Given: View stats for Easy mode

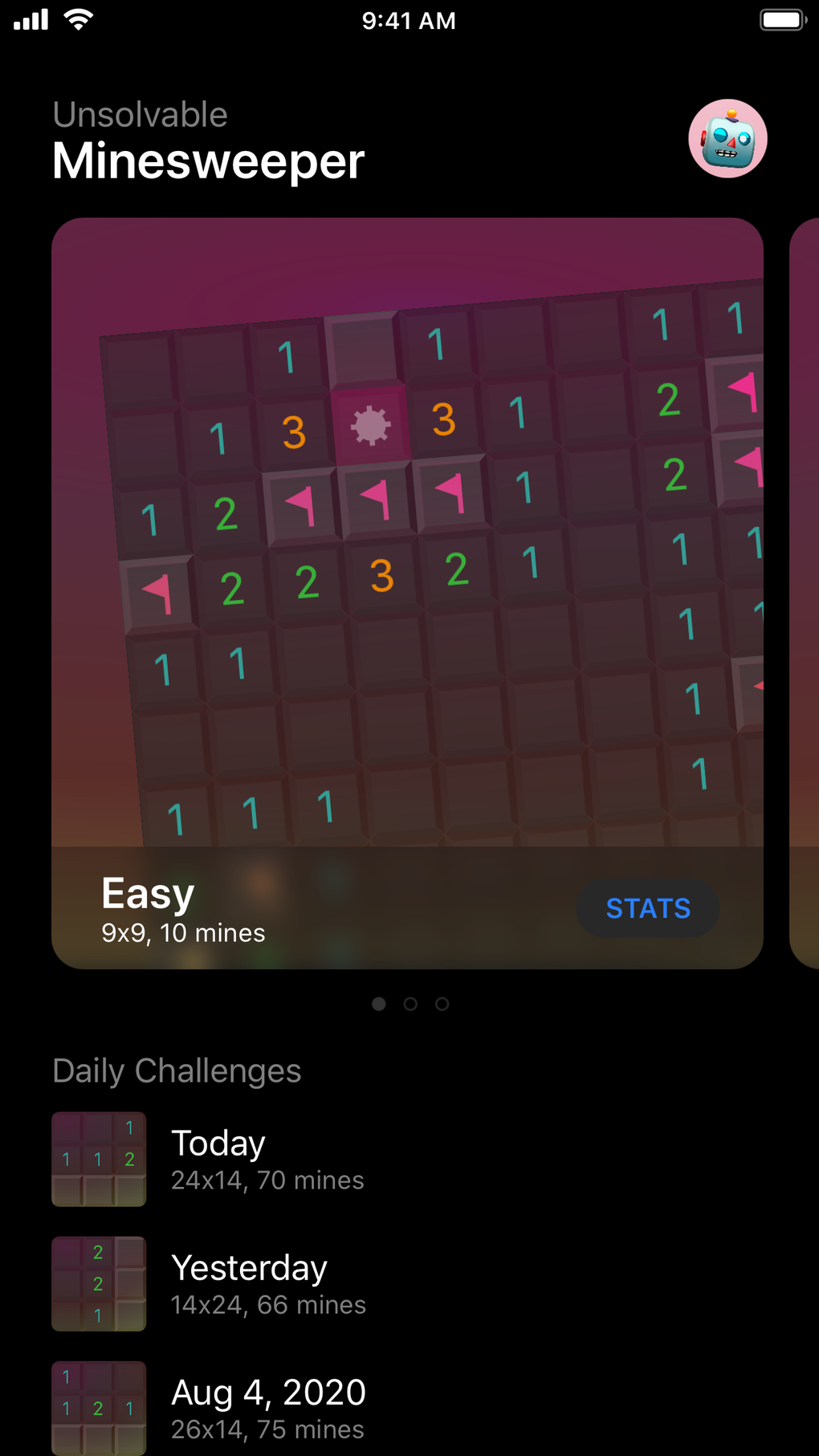Looking at the screenshot, I should click(x=647, y=908).
